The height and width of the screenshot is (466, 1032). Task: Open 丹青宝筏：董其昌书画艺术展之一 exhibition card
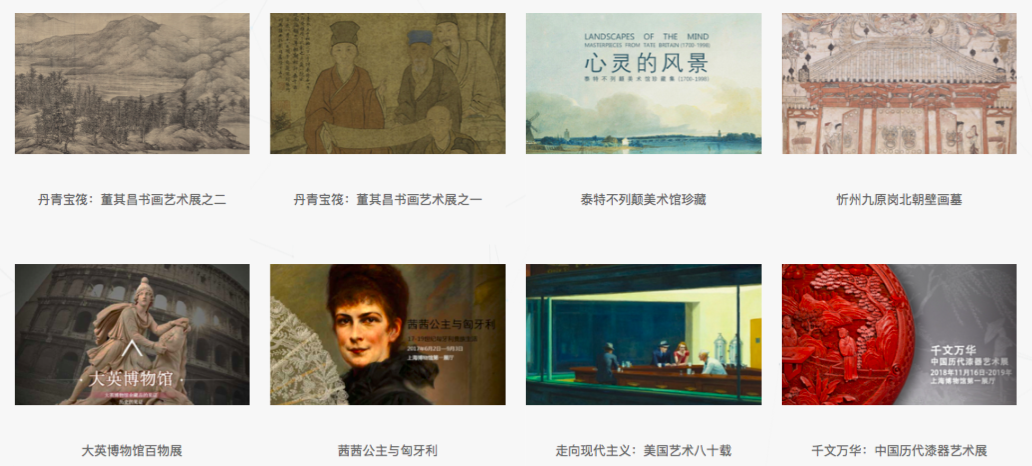click(x=388, y=84)
